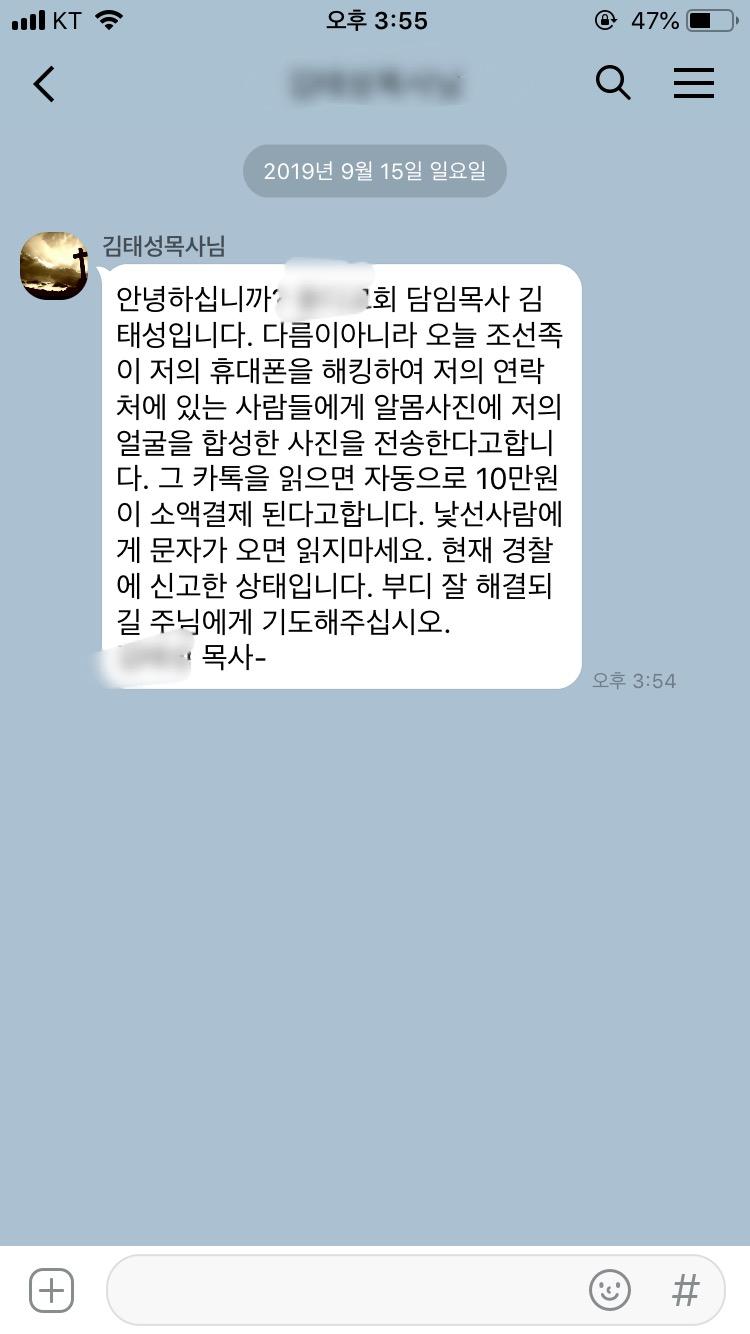Screen dimensions: 750x1334
Task: Open the hashtag search
Action: (686, 1290)
